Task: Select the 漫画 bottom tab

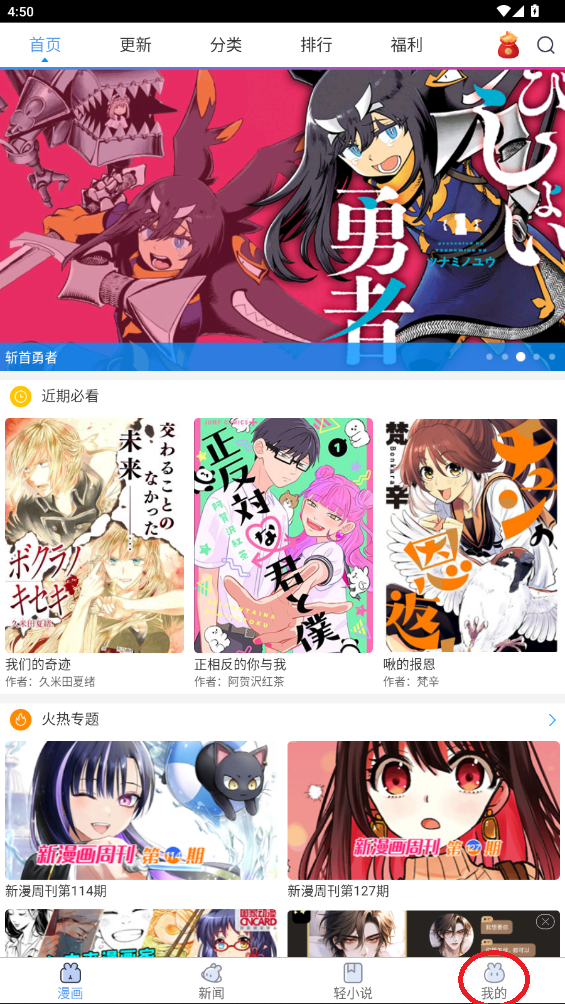Action: (x=70, y=981)
